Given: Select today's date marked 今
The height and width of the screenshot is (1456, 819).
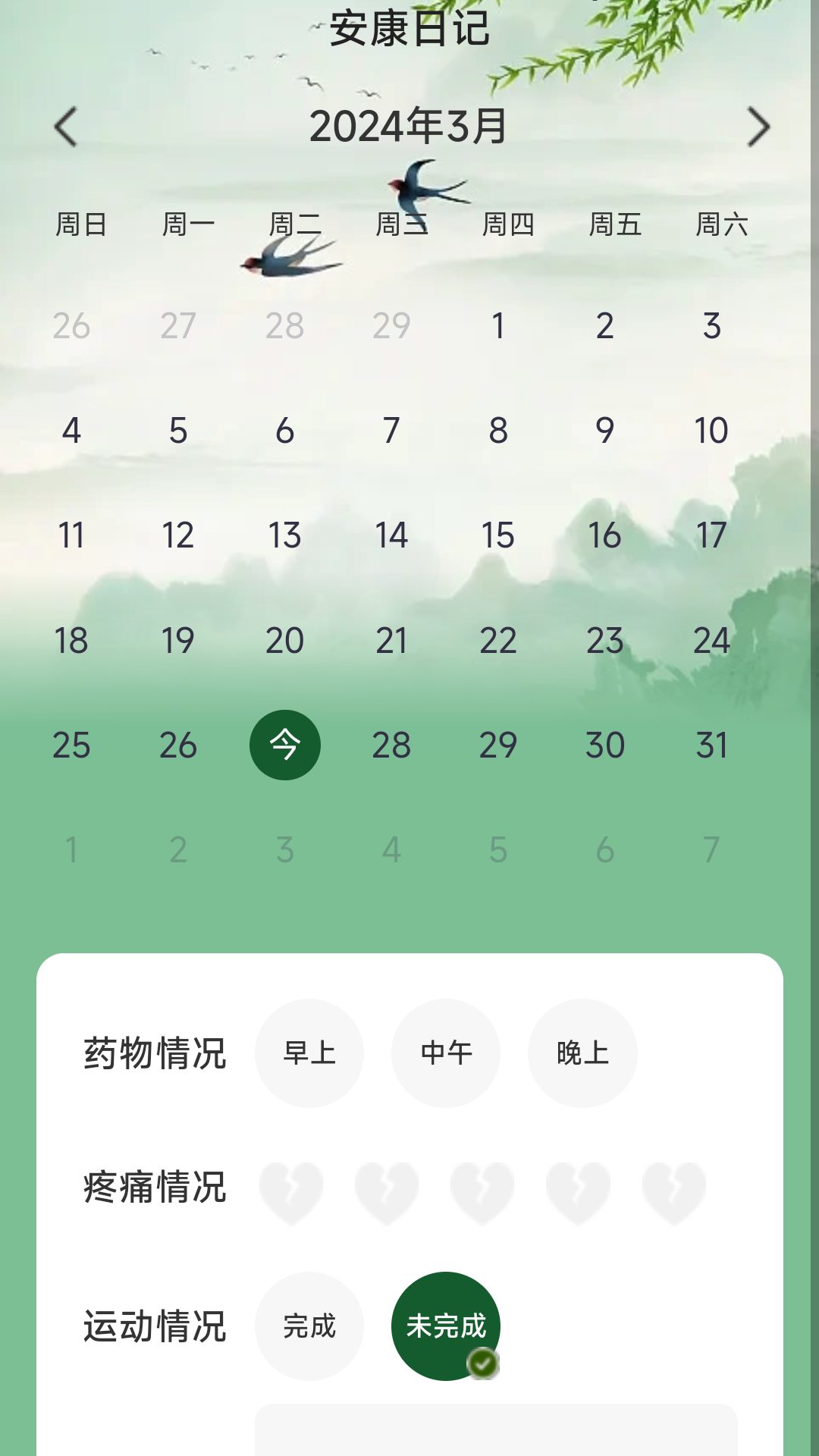Looking at the screenshot, I should point(284,745).
